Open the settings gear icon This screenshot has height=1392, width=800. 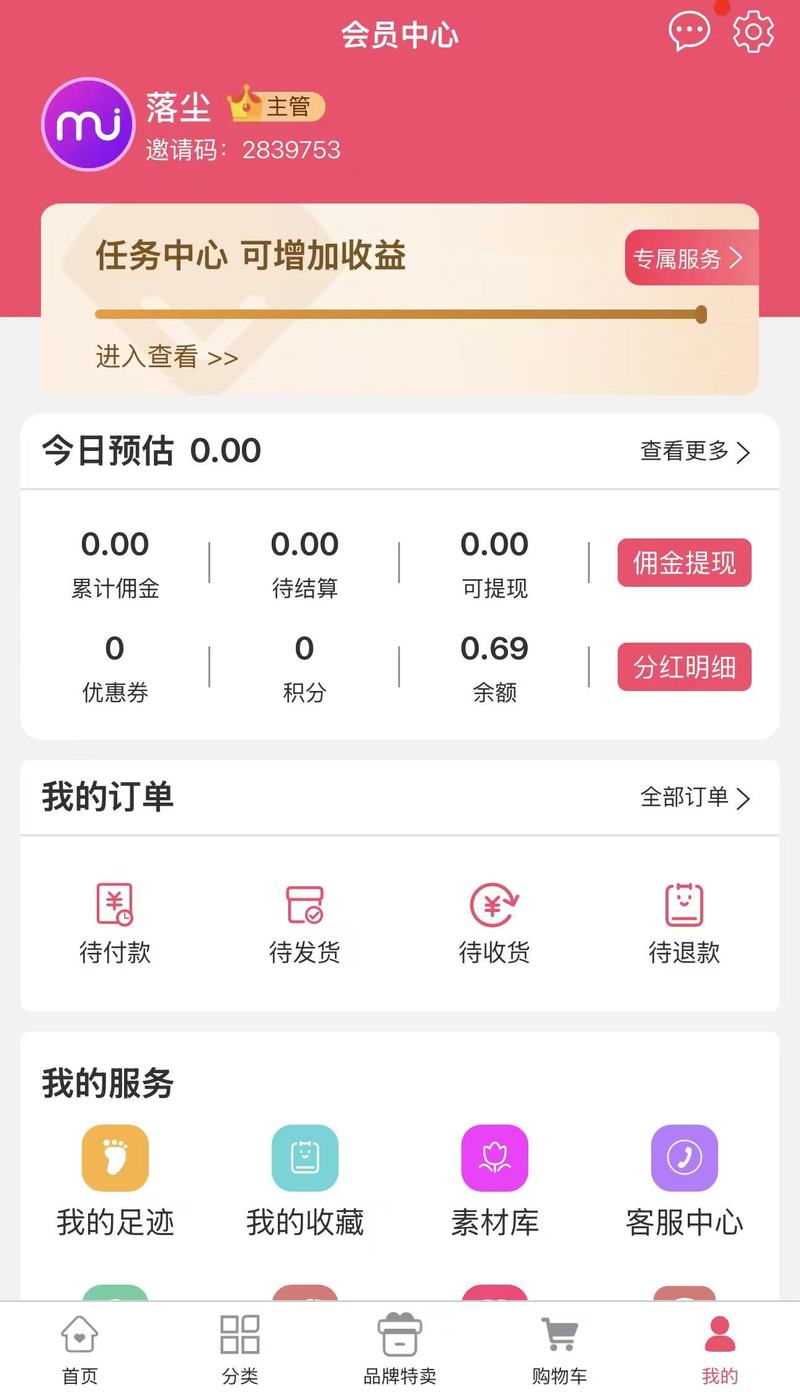pos(753,32)
